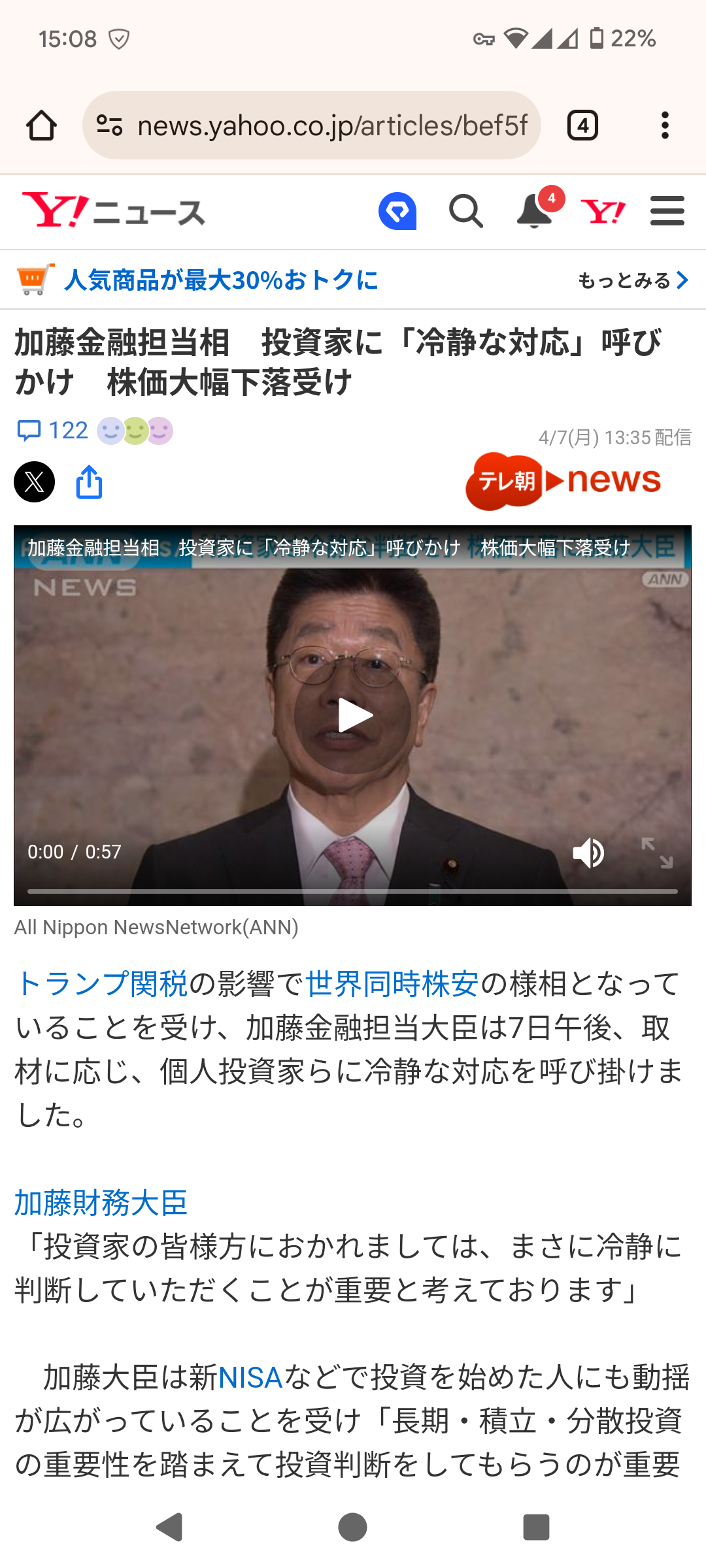This screenshot has height=1568, width=706.
Task: Go to the browser home page
Action: pyautogui.click(x=41, y=125)
